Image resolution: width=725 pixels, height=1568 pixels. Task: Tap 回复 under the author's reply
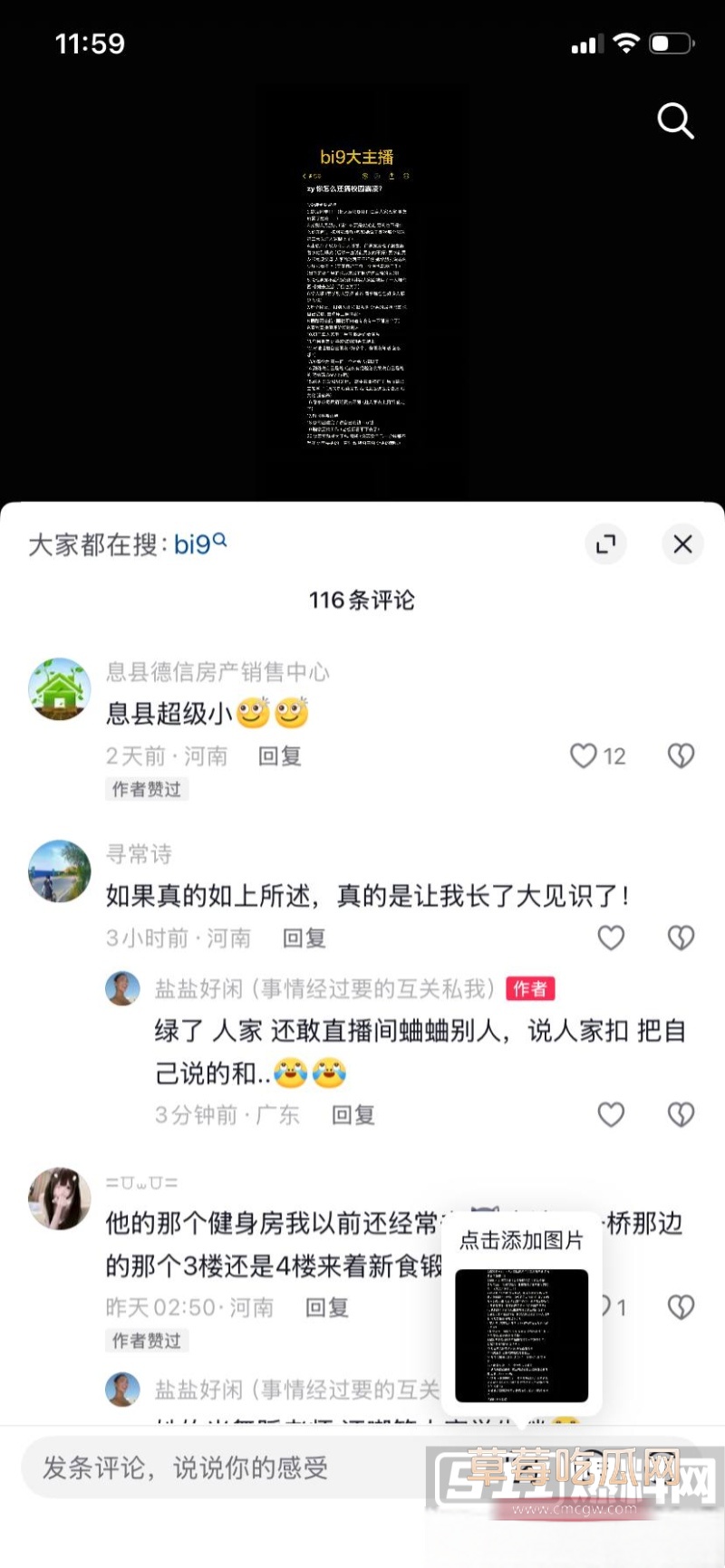(352, 1115)
